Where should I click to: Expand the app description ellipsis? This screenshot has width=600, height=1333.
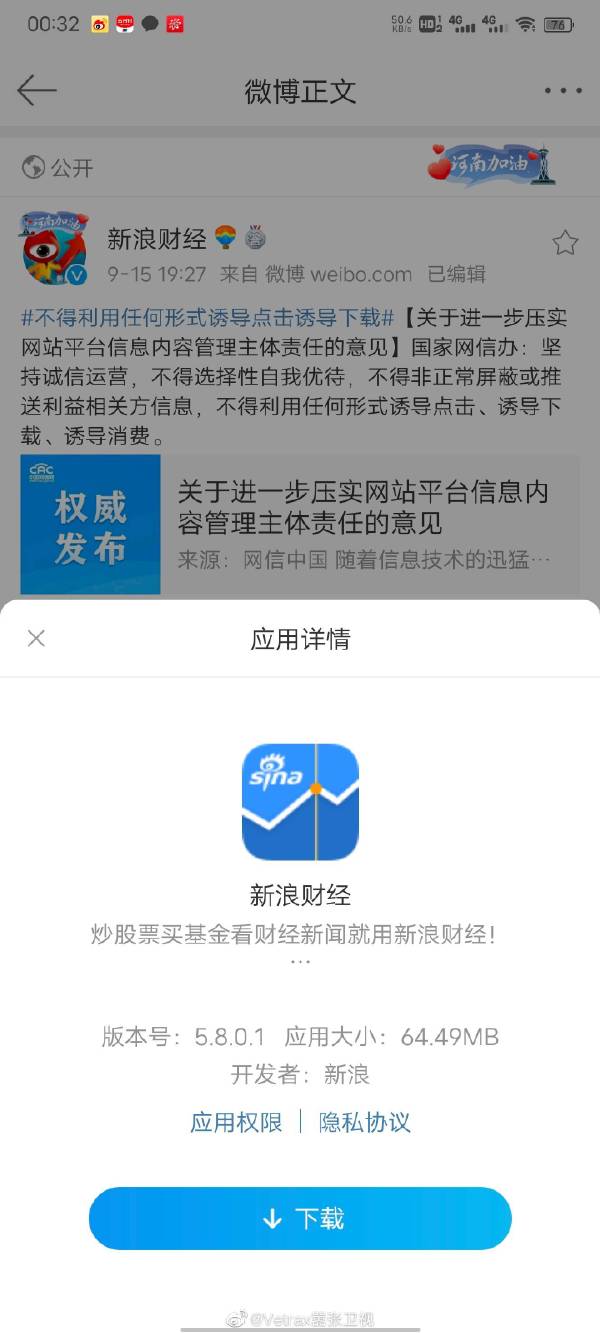click(x=300, y=961)
